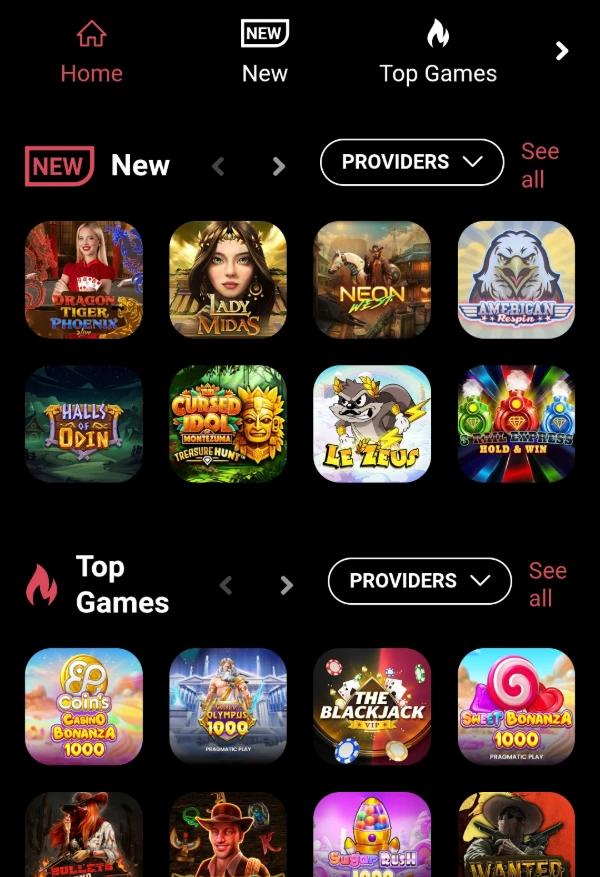Viewport: 600px width, 877px height.
Task: See all Top Games
Action: [547, 584]
